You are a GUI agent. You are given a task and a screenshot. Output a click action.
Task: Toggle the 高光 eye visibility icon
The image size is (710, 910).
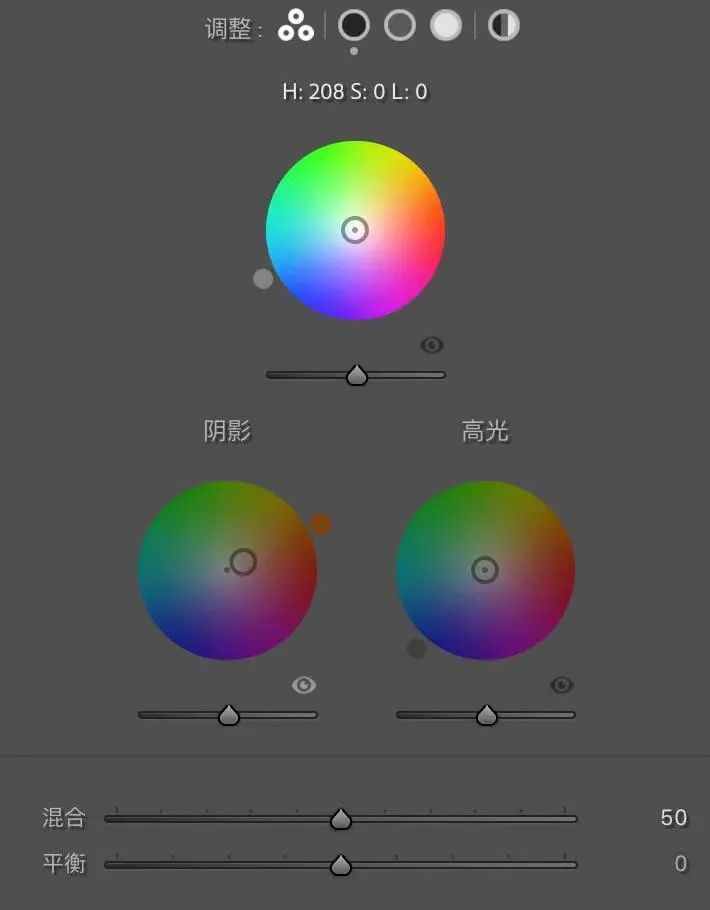[x=562, y=685]
